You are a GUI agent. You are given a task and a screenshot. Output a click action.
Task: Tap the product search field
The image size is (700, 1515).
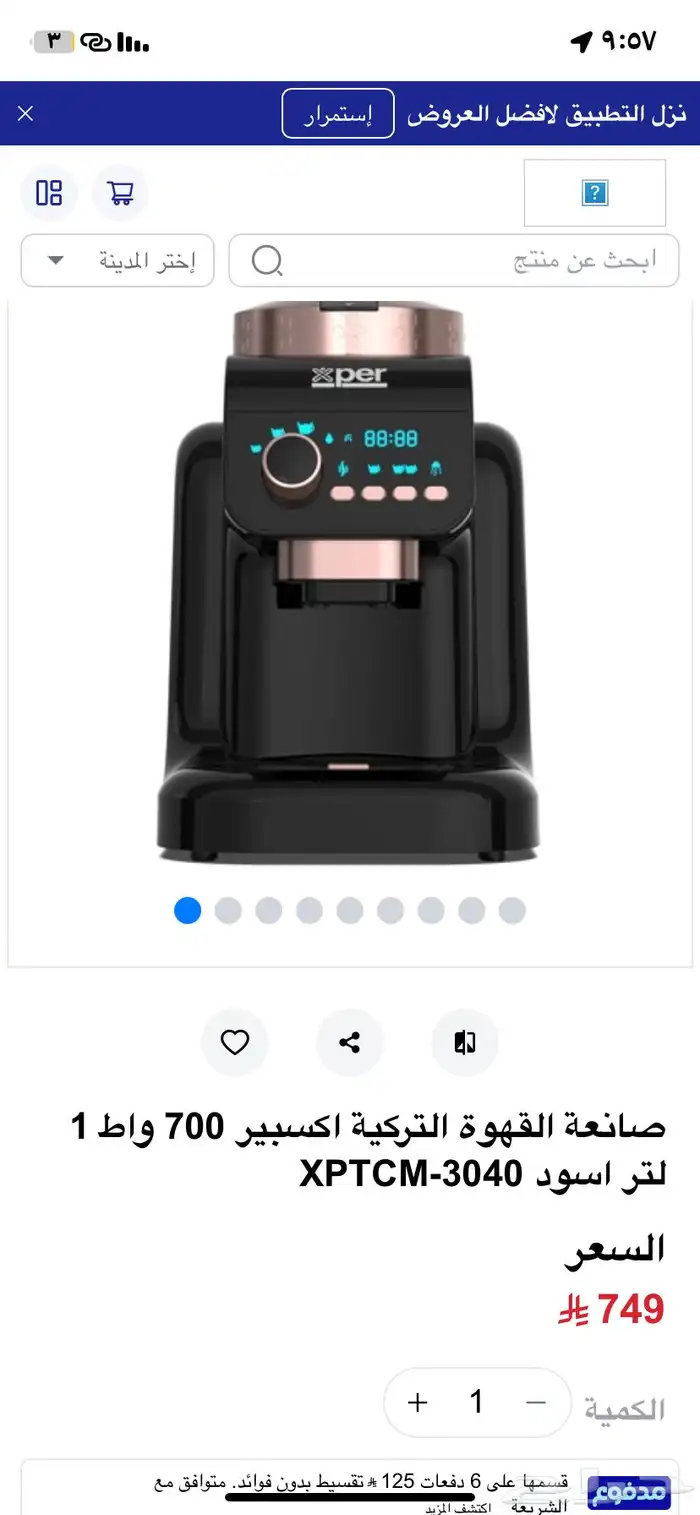click(454, 261)
